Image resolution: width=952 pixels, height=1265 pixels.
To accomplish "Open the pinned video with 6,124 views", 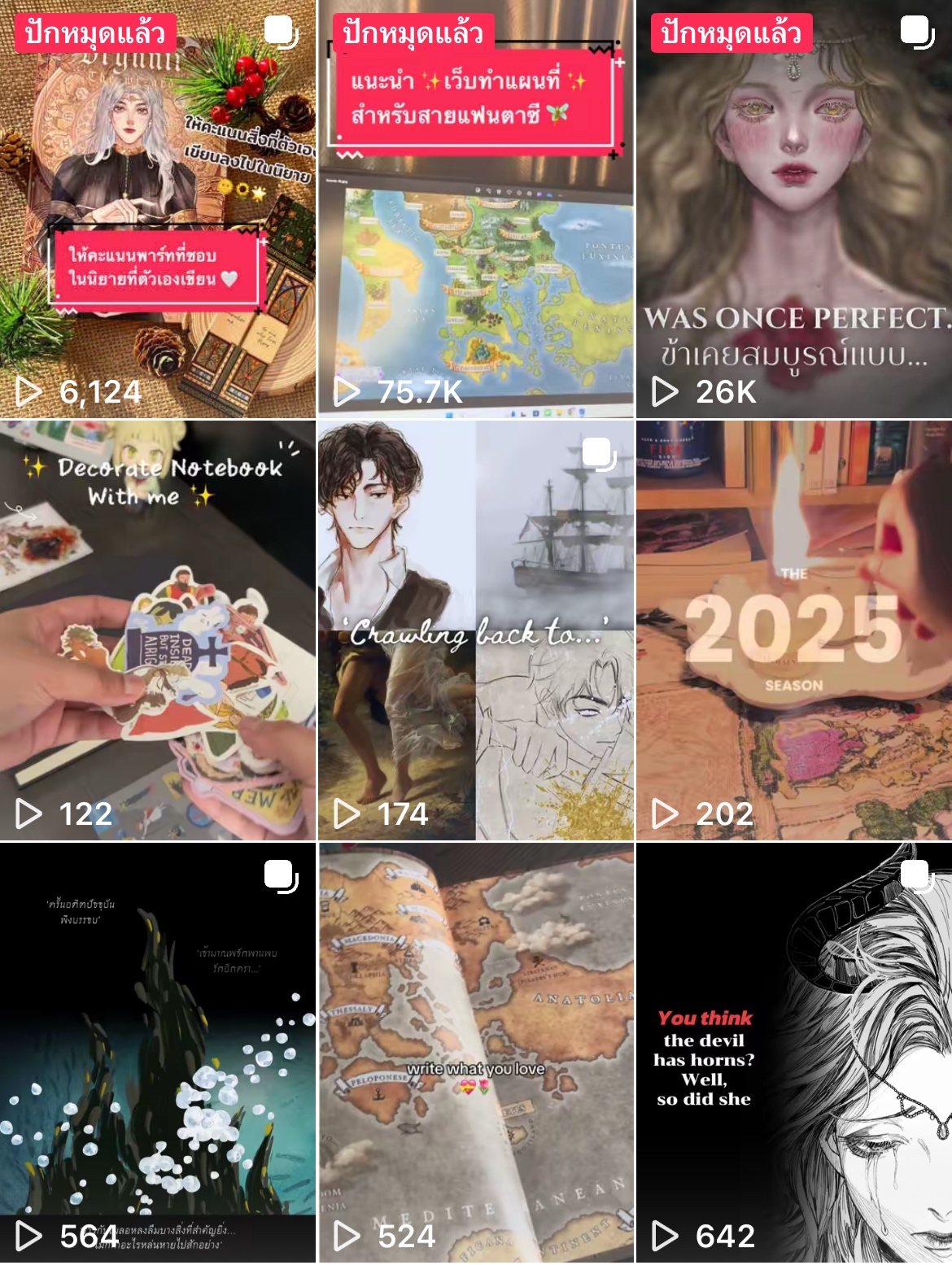I will [x=158, y=210].
